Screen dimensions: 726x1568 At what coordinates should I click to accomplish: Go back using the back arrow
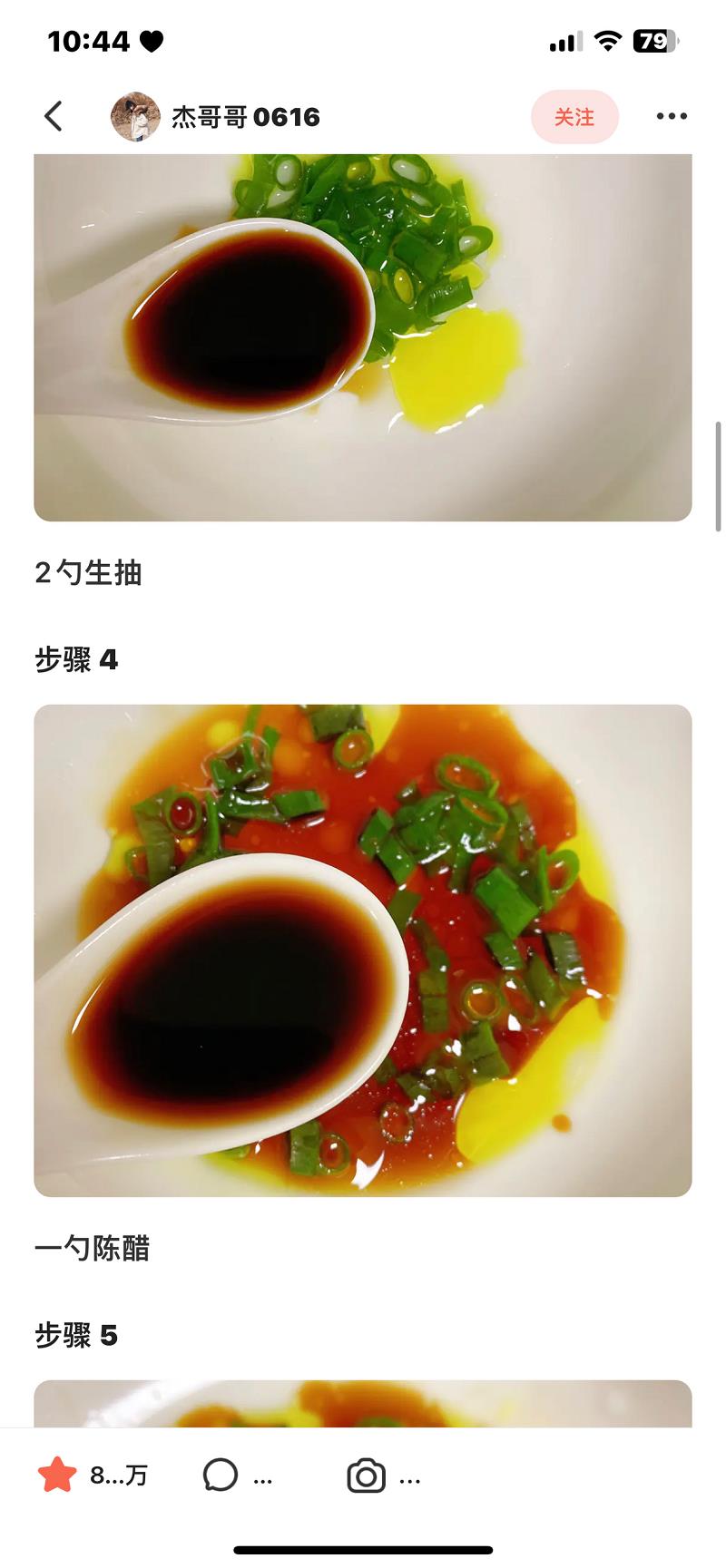54,116
